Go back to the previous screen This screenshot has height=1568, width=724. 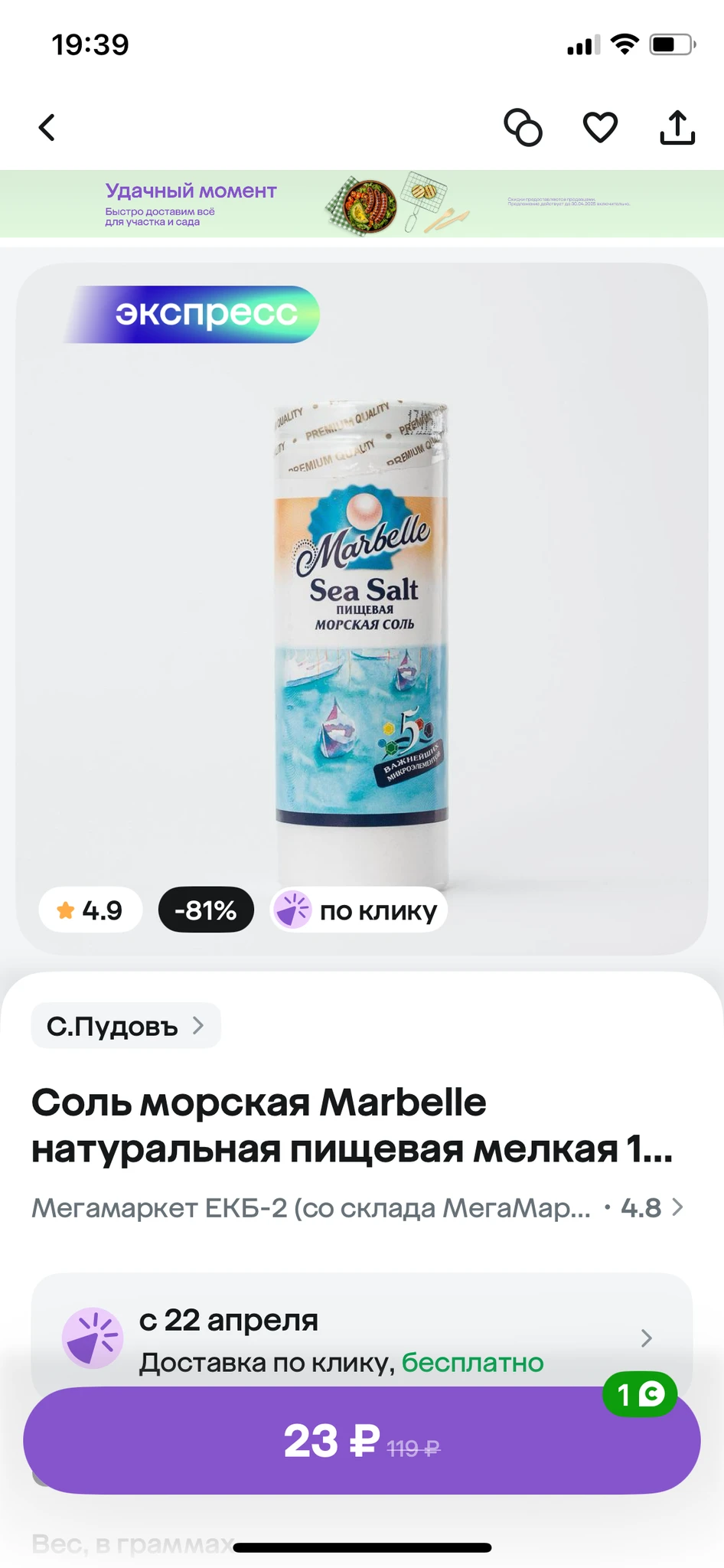[x=47, y=128]
